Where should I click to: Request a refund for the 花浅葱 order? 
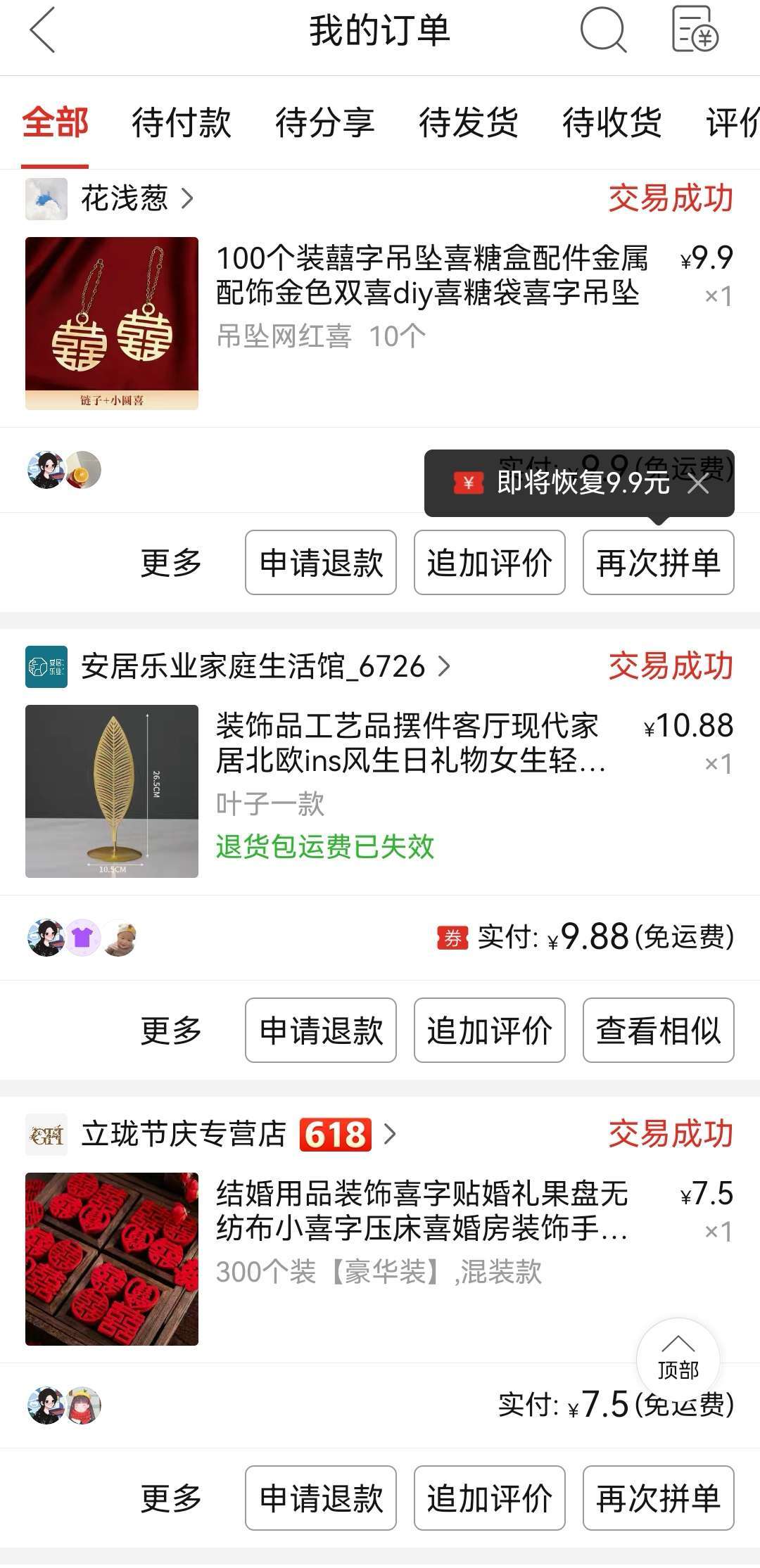pyautogui.click(x=321, y=563)
